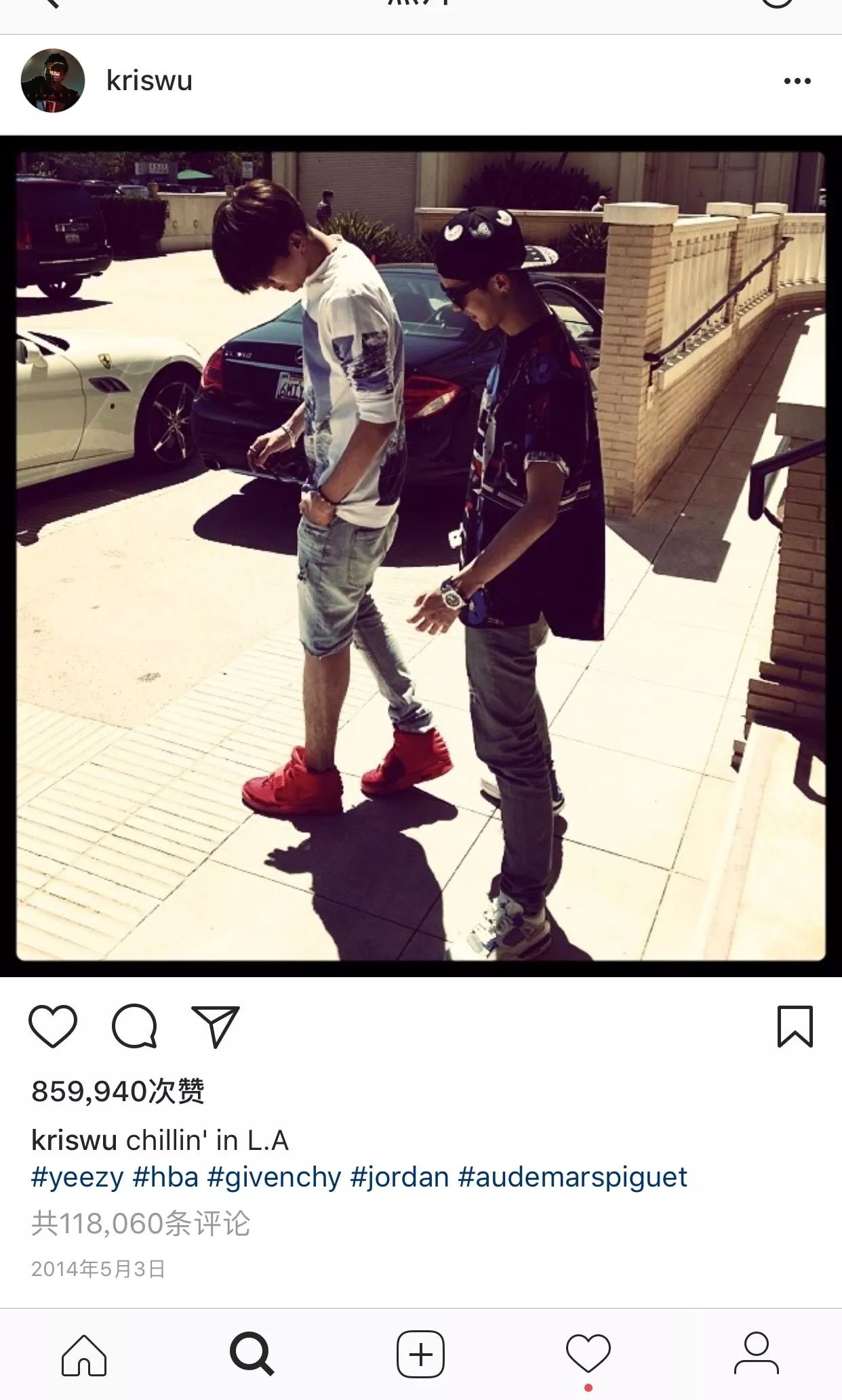842x1400 pixels.
Task: Open the #hba hashtag
Action: coord(165,1178)
